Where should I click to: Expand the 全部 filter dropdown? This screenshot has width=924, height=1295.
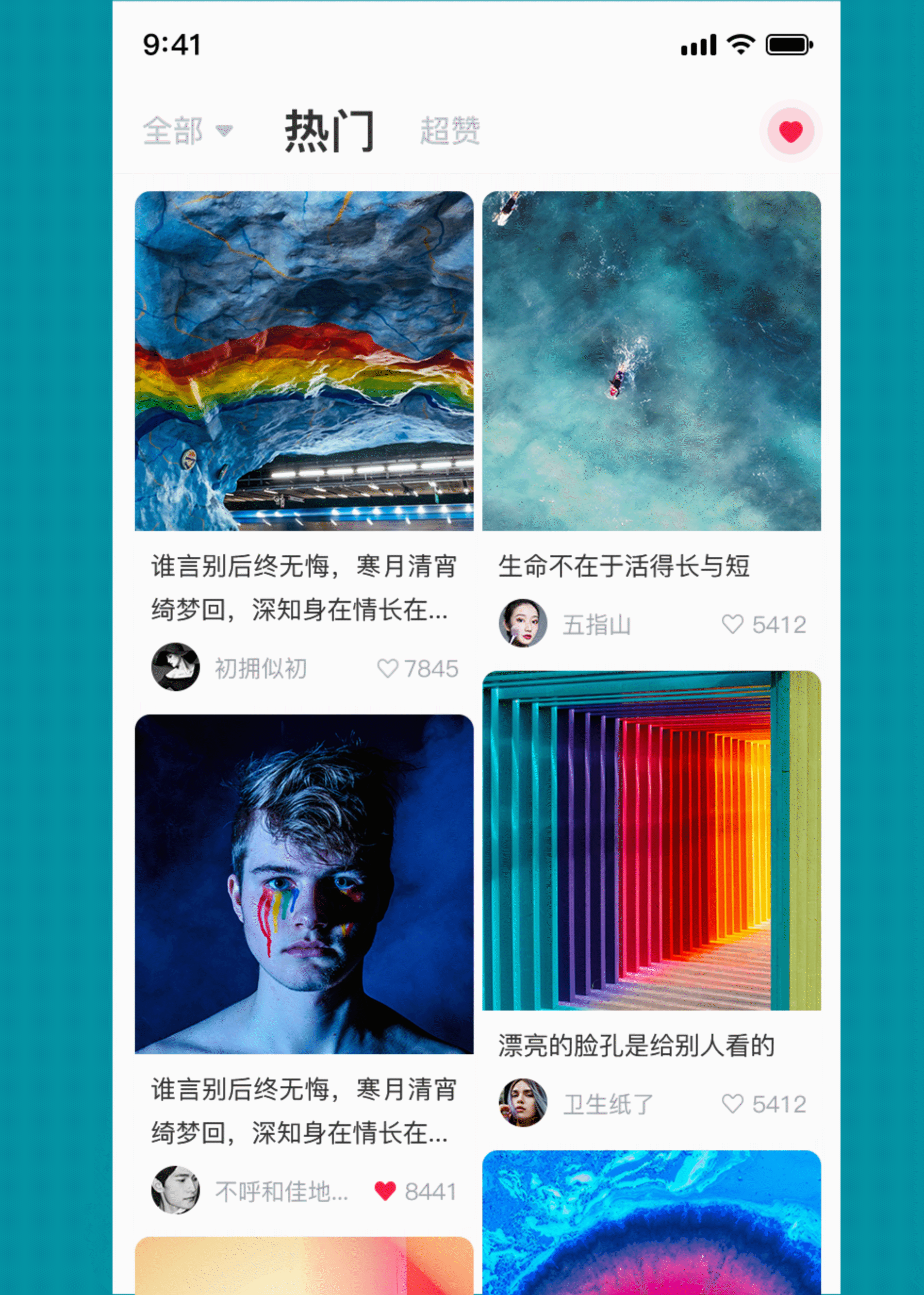(187, 132)
